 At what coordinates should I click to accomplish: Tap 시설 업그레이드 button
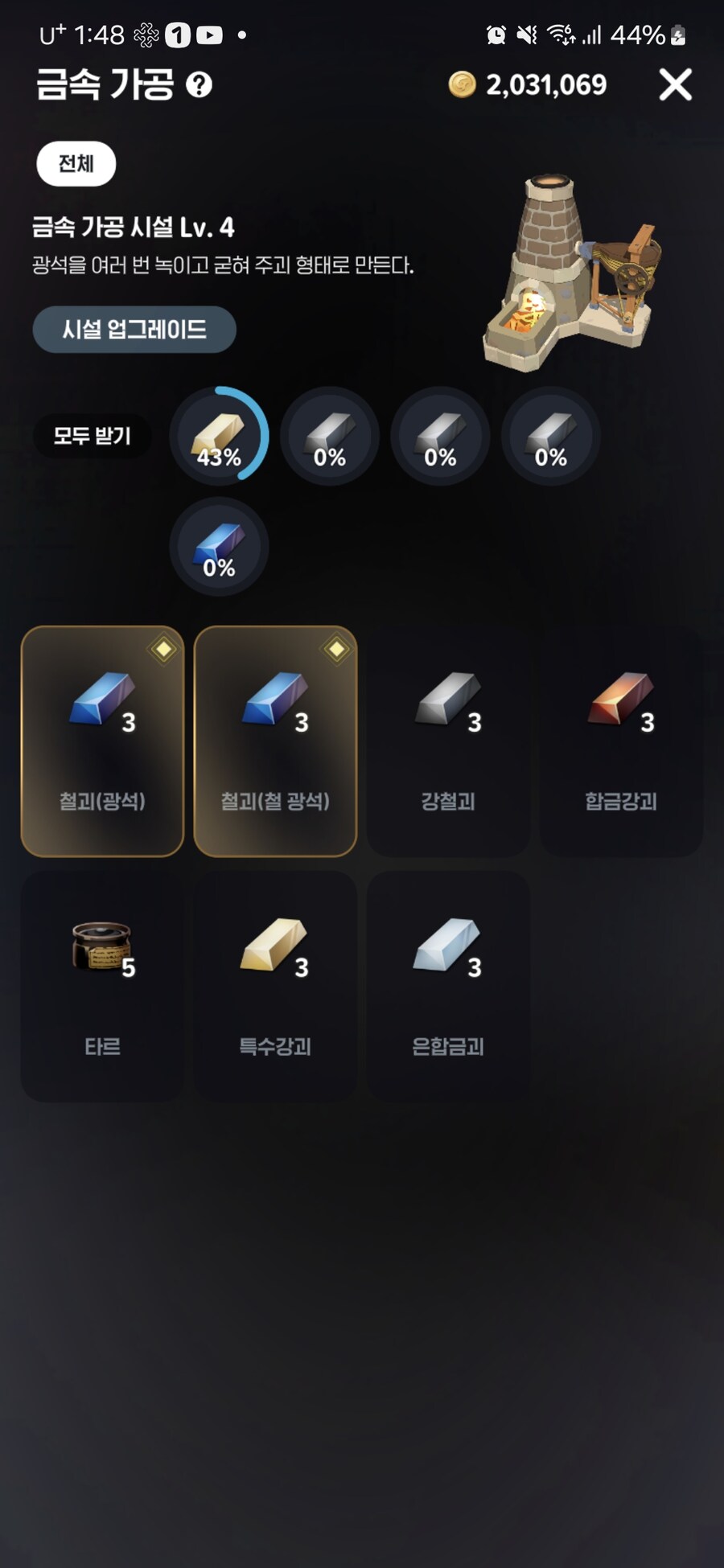click(134, 330)
